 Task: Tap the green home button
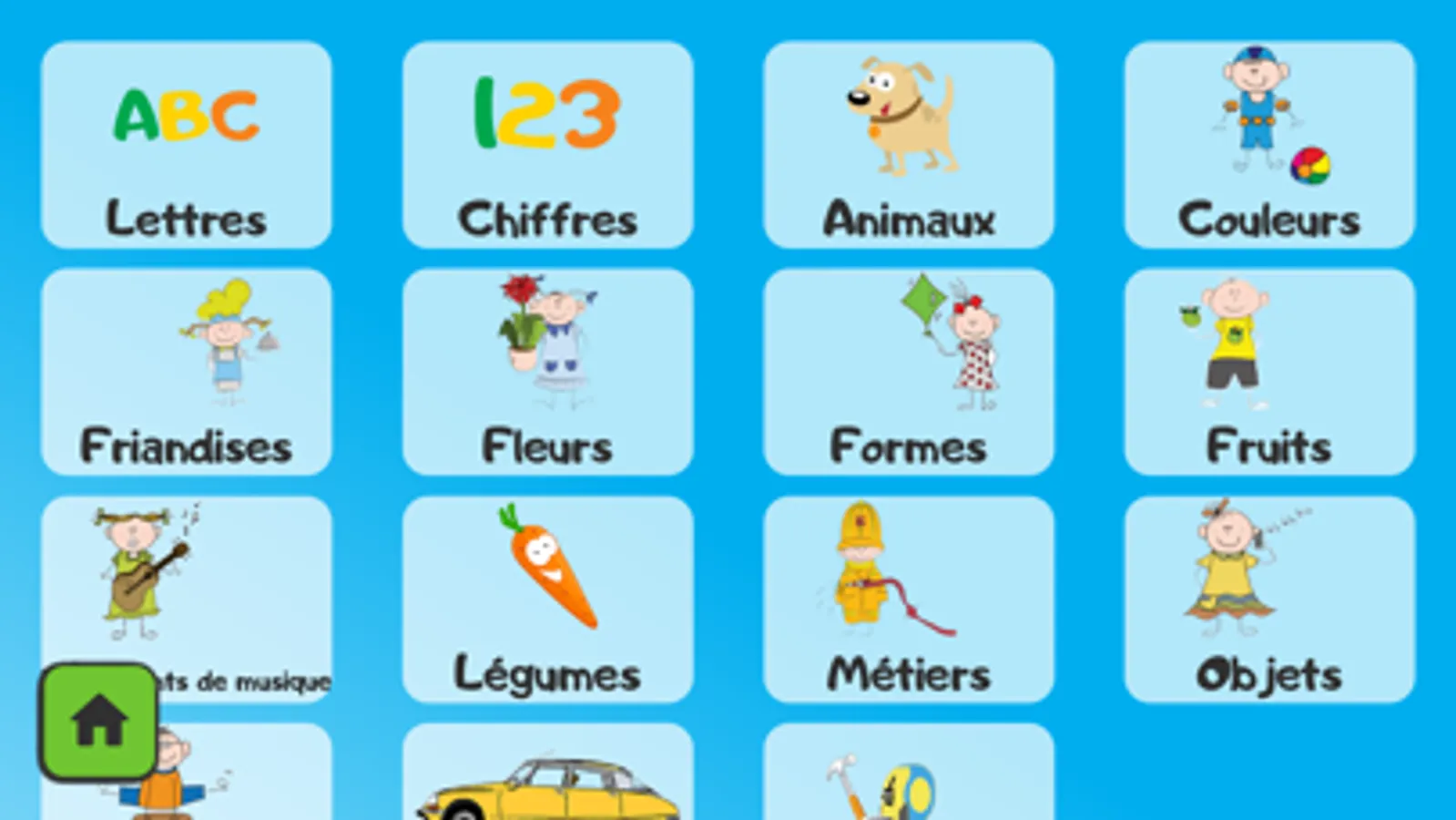pyautogui.click(x=98, y=722)
